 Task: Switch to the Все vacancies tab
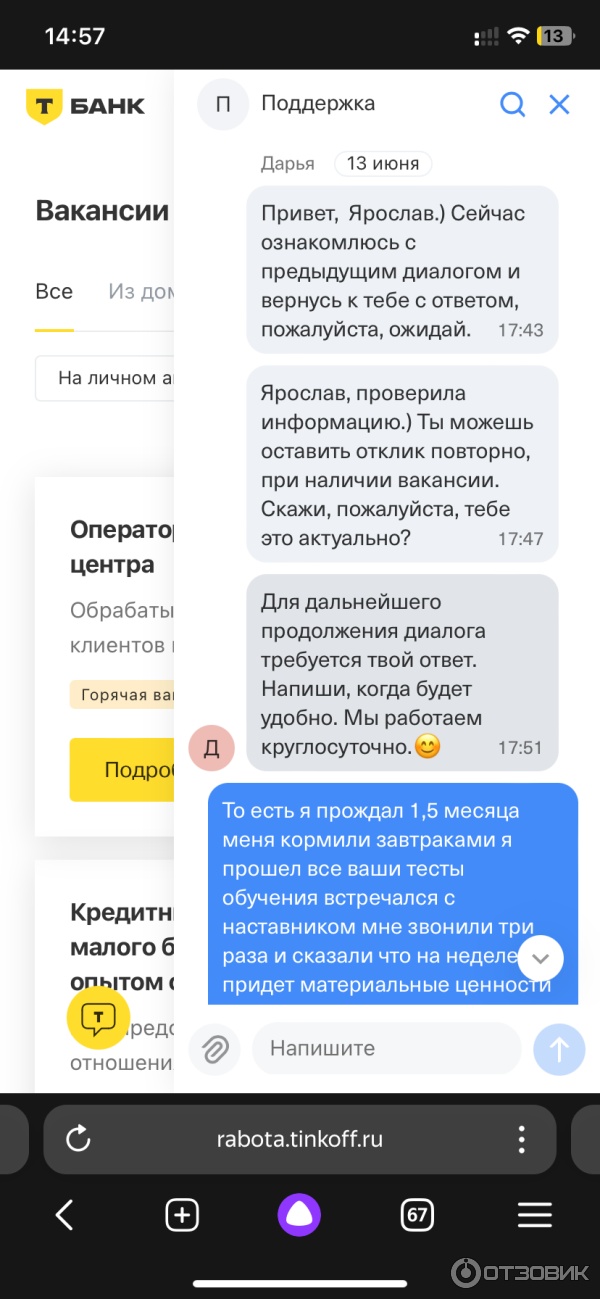point(54,292)
